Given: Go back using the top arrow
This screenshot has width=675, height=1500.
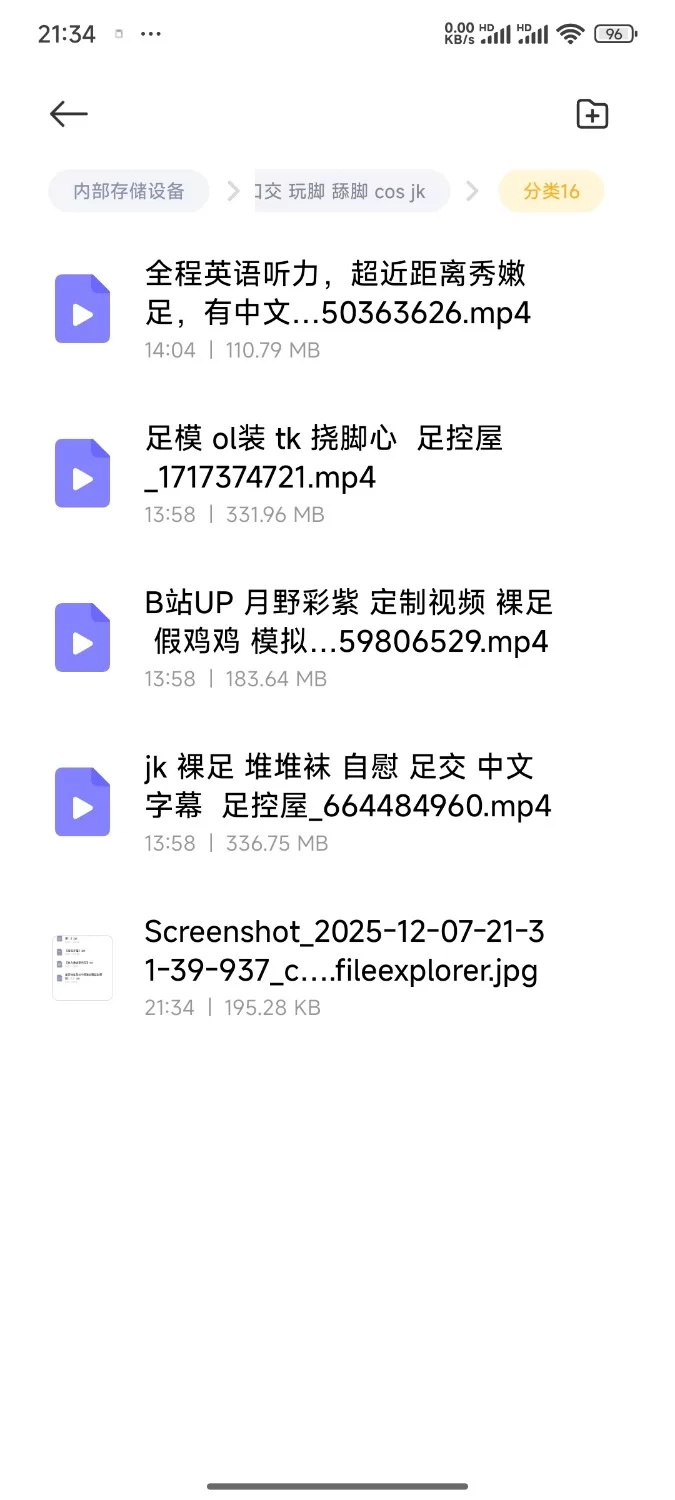Looking at the screenshot, I should 69,114.
